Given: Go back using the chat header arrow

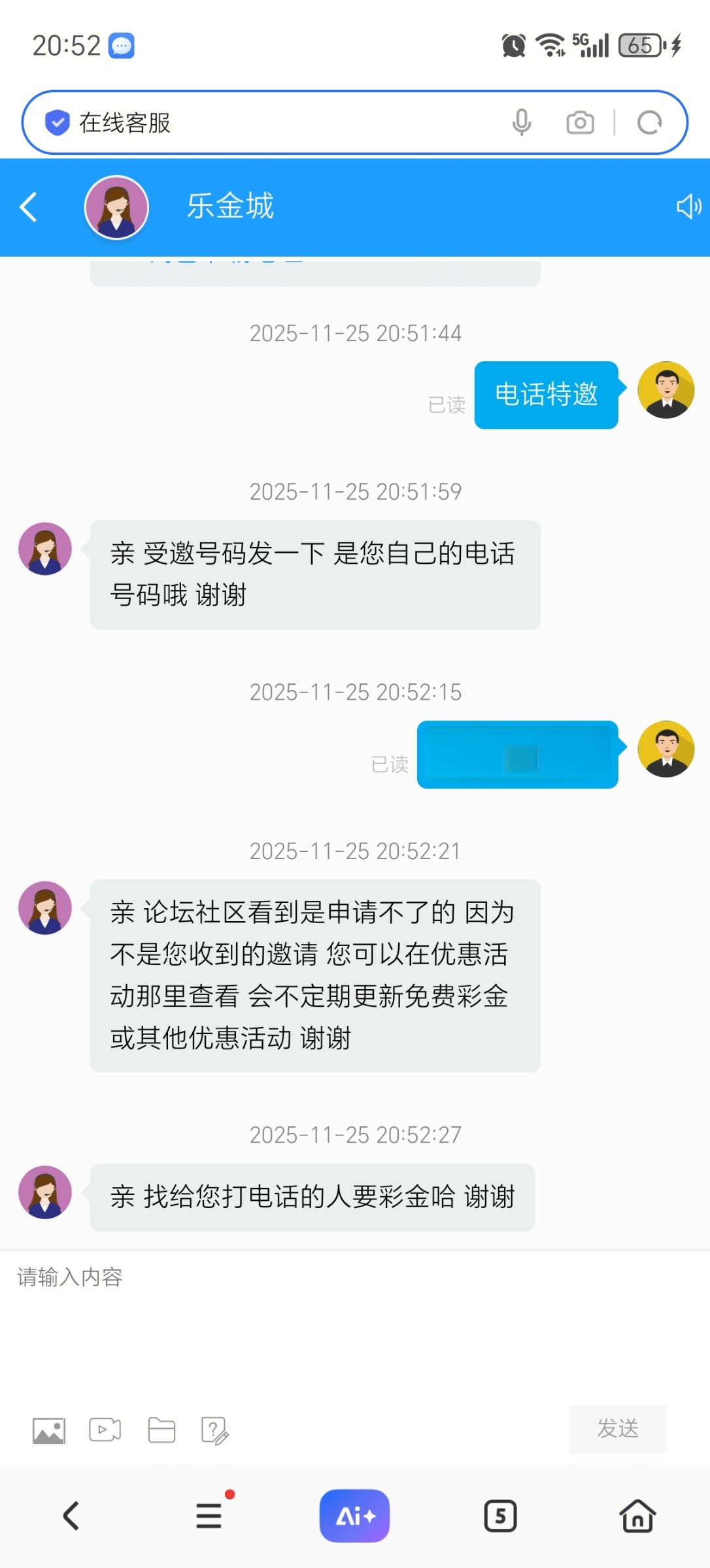Looking at the screenshot, I should click(27, 206).
